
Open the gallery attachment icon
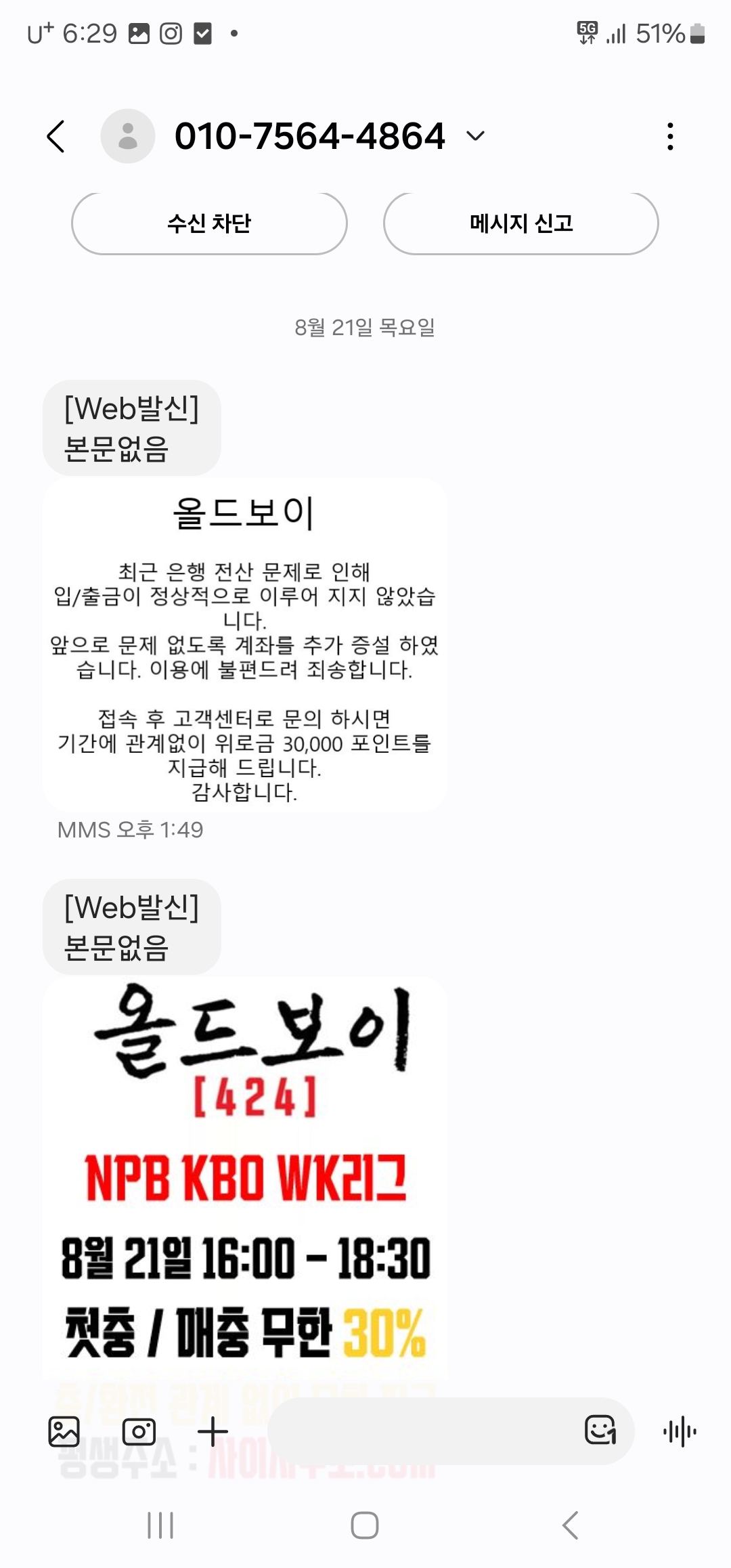64,1431
